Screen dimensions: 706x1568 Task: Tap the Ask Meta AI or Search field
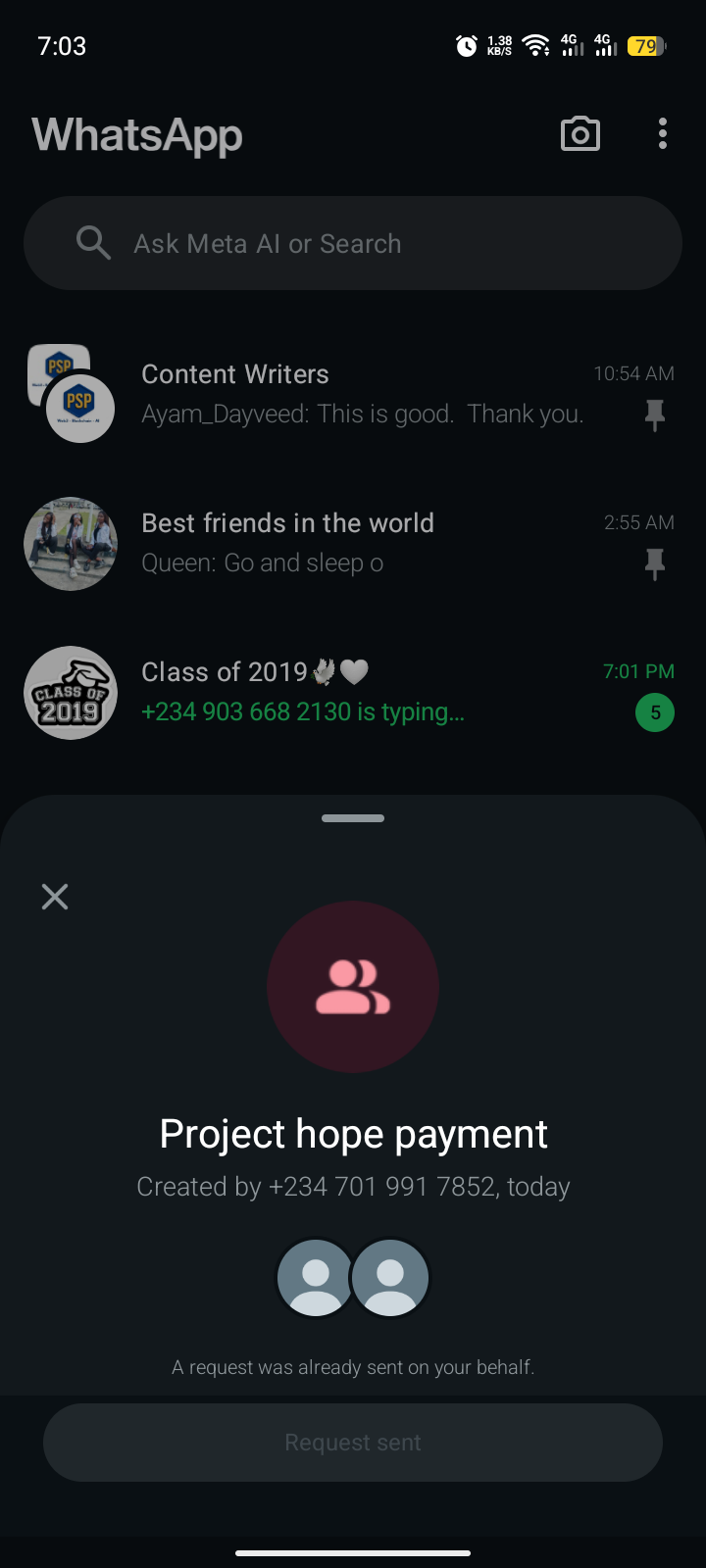pyautogui.click(x=353, y=243)
